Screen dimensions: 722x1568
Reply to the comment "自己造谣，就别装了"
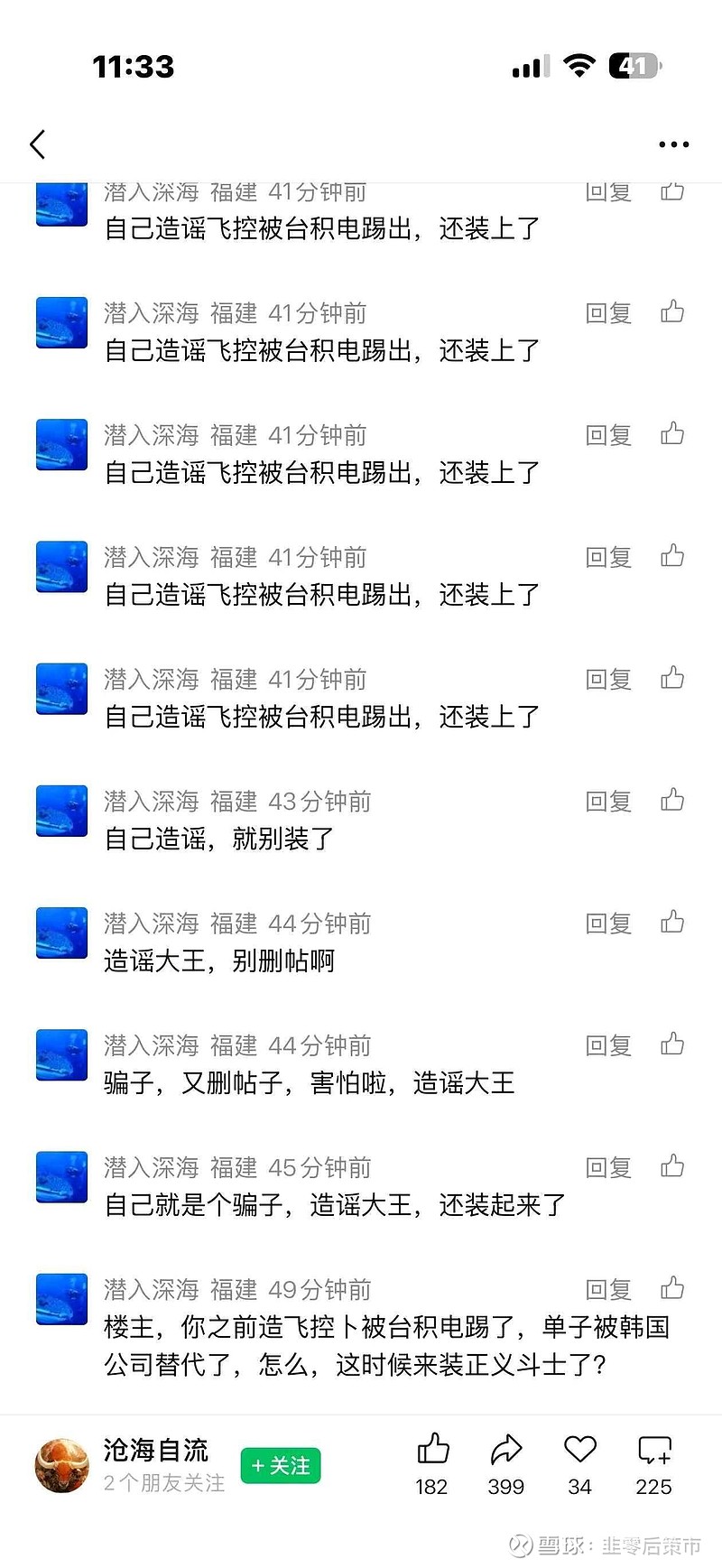607,802
